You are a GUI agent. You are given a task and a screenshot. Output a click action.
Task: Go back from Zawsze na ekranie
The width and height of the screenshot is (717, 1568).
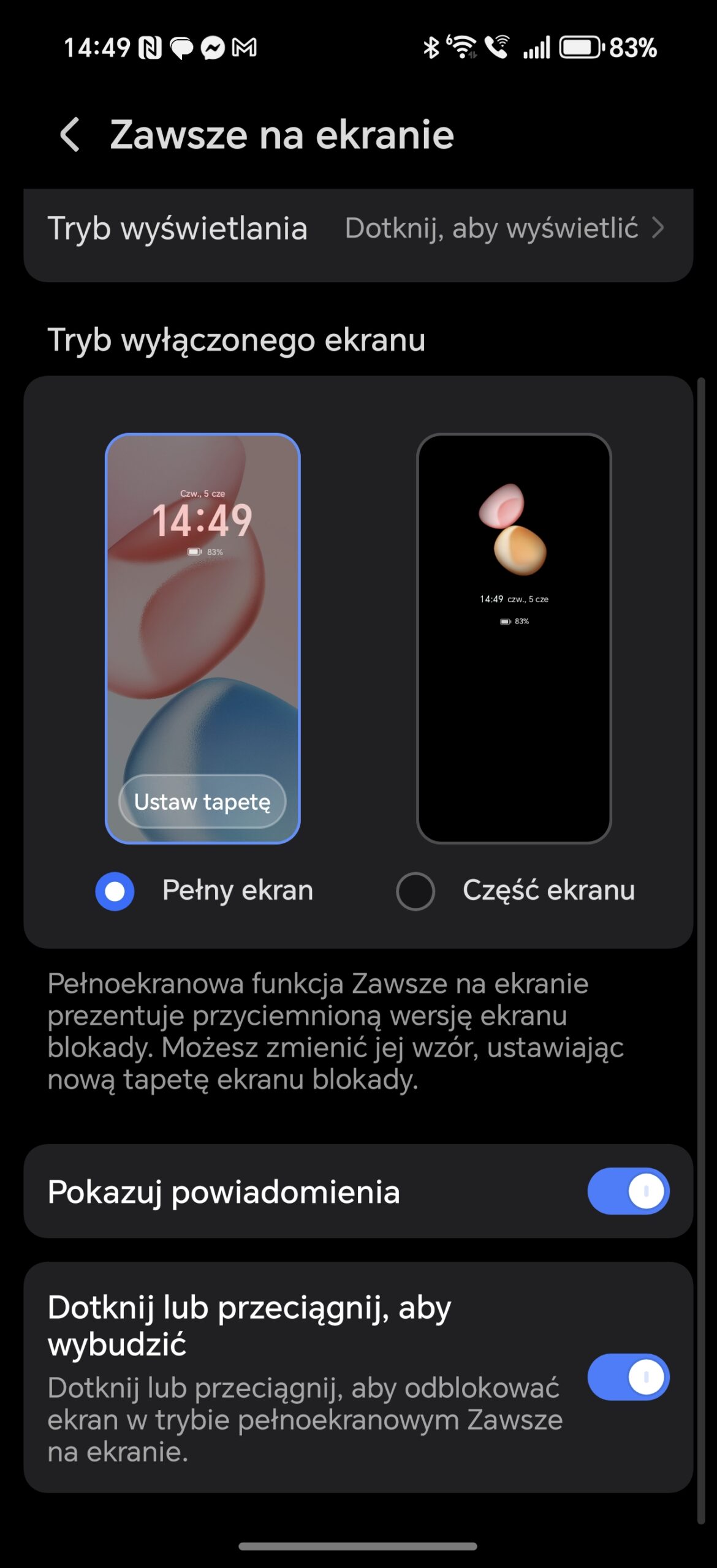(x=70, y=134)
